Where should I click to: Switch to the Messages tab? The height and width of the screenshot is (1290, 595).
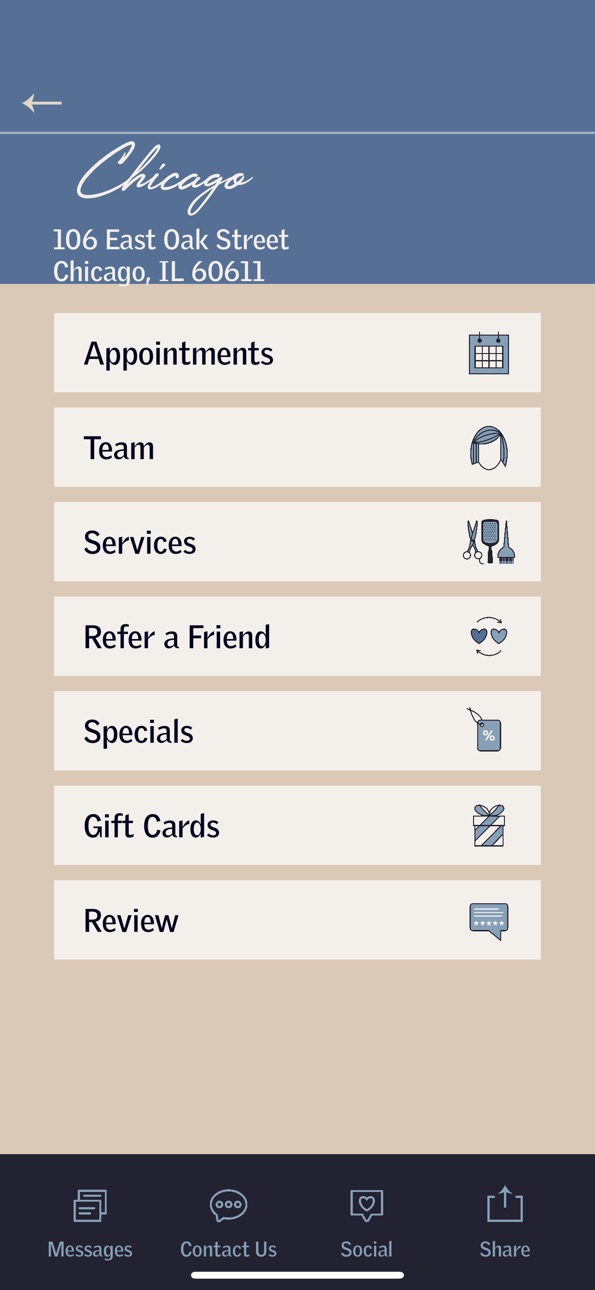point(90,1223)
